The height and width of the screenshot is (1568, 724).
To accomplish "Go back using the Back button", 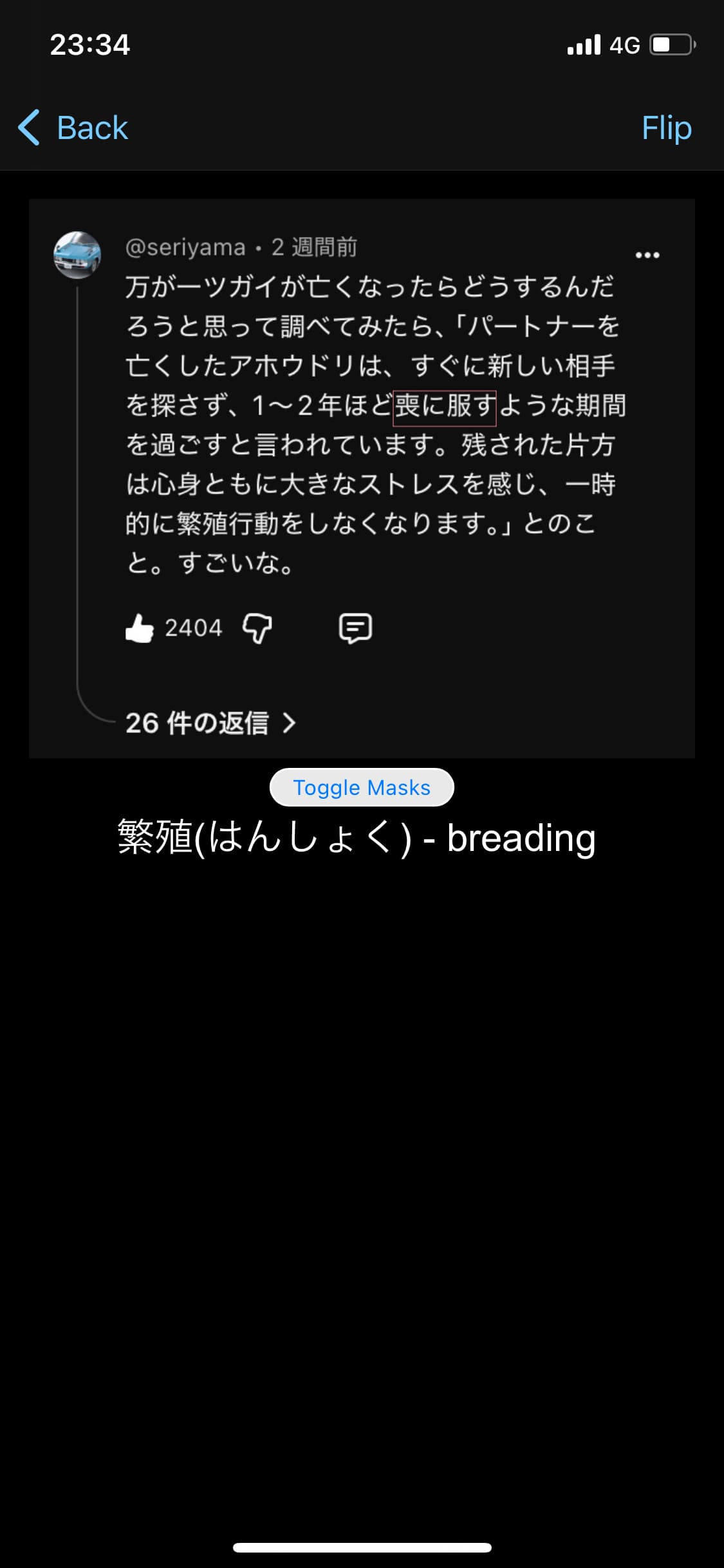I will tap(73, 127).
